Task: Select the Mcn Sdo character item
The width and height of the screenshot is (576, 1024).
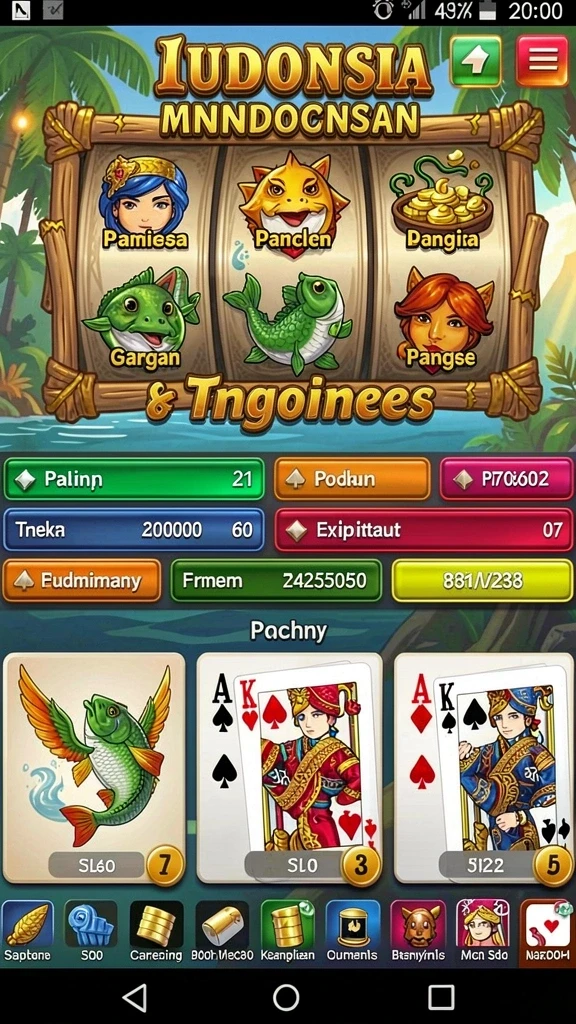Action: pyautogui.click(x=483, y=931)
